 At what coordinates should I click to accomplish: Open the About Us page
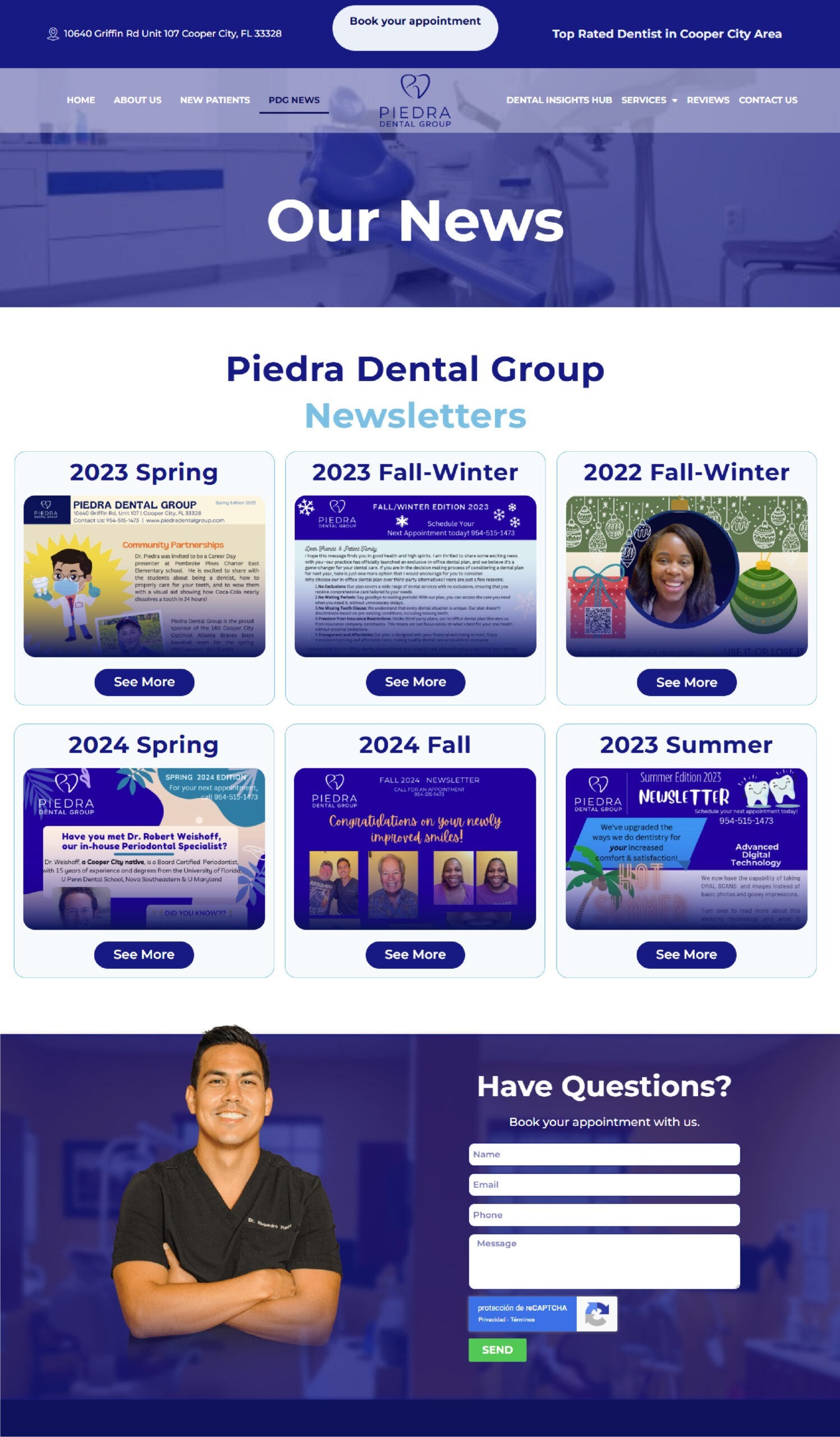click(137, 100)
